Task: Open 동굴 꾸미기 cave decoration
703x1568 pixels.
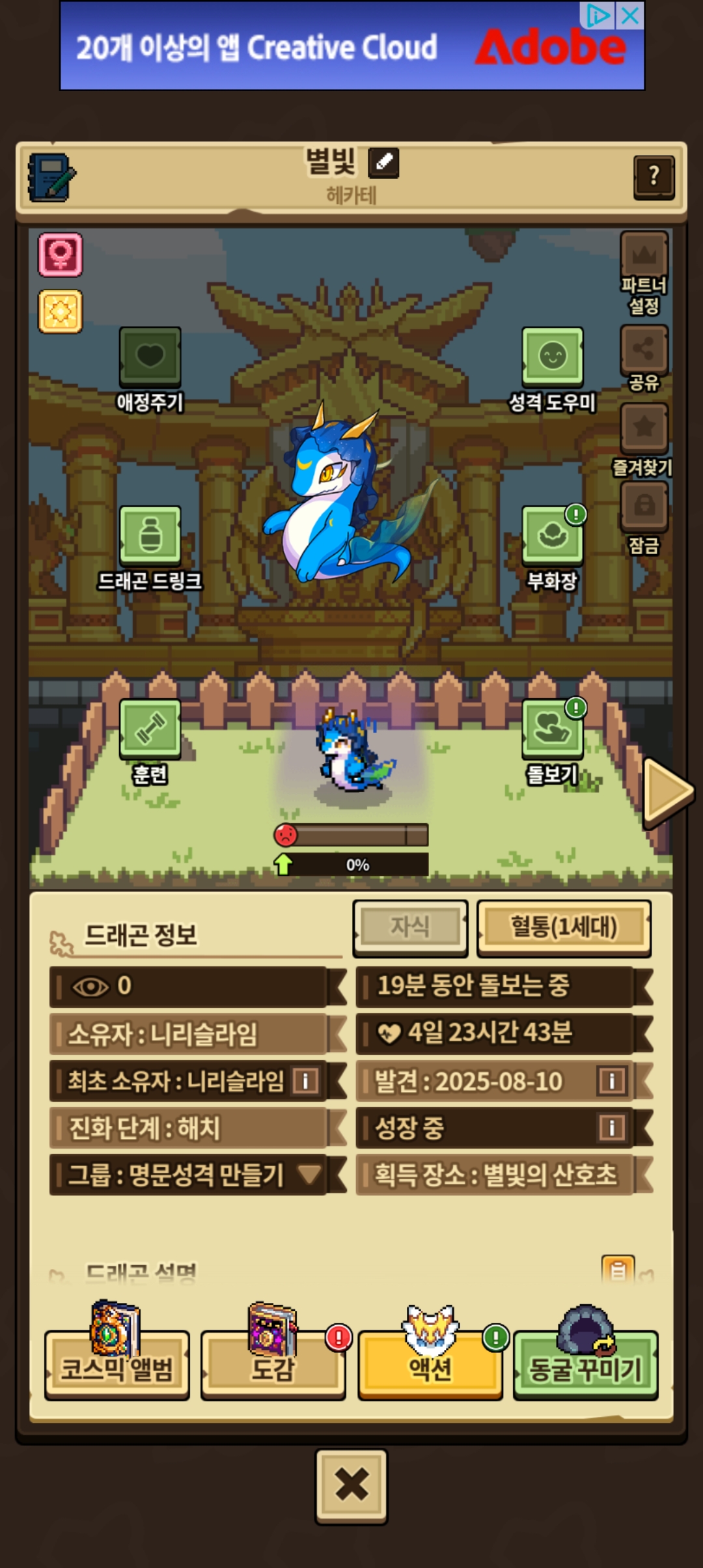Action: coord(585,1366)
